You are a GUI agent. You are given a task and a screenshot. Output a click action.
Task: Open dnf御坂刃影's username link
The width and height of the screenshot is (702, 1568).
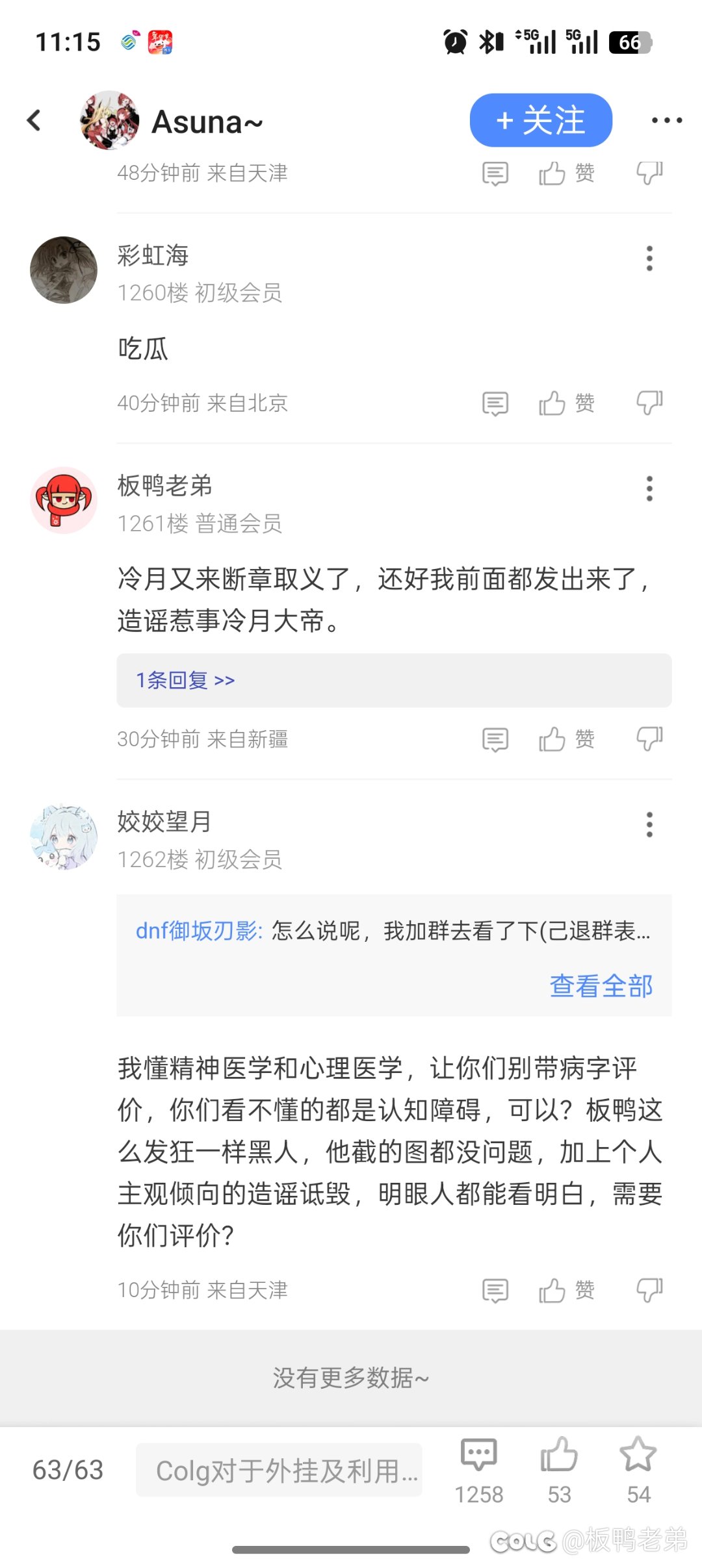[x=198, y=931]
